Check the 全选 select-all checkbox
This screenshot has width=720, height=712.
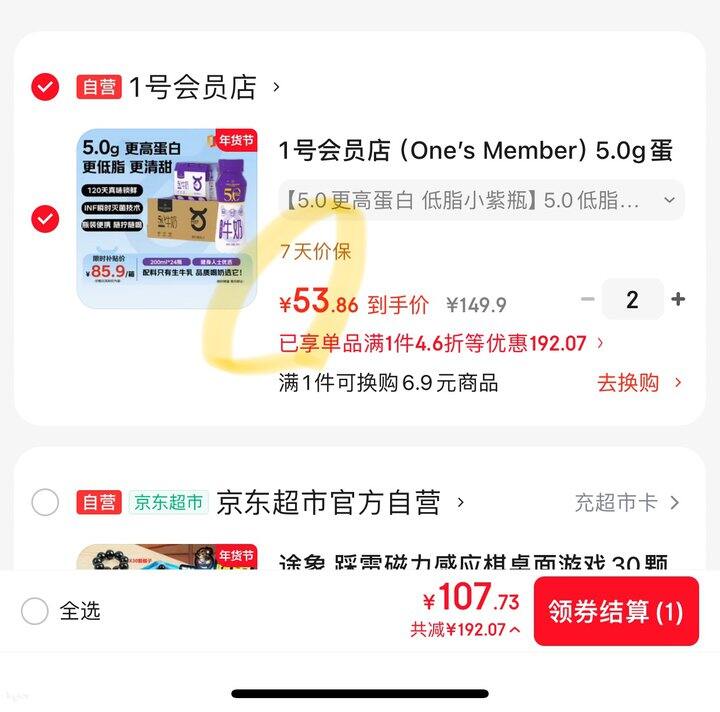(x=35, y=611)
